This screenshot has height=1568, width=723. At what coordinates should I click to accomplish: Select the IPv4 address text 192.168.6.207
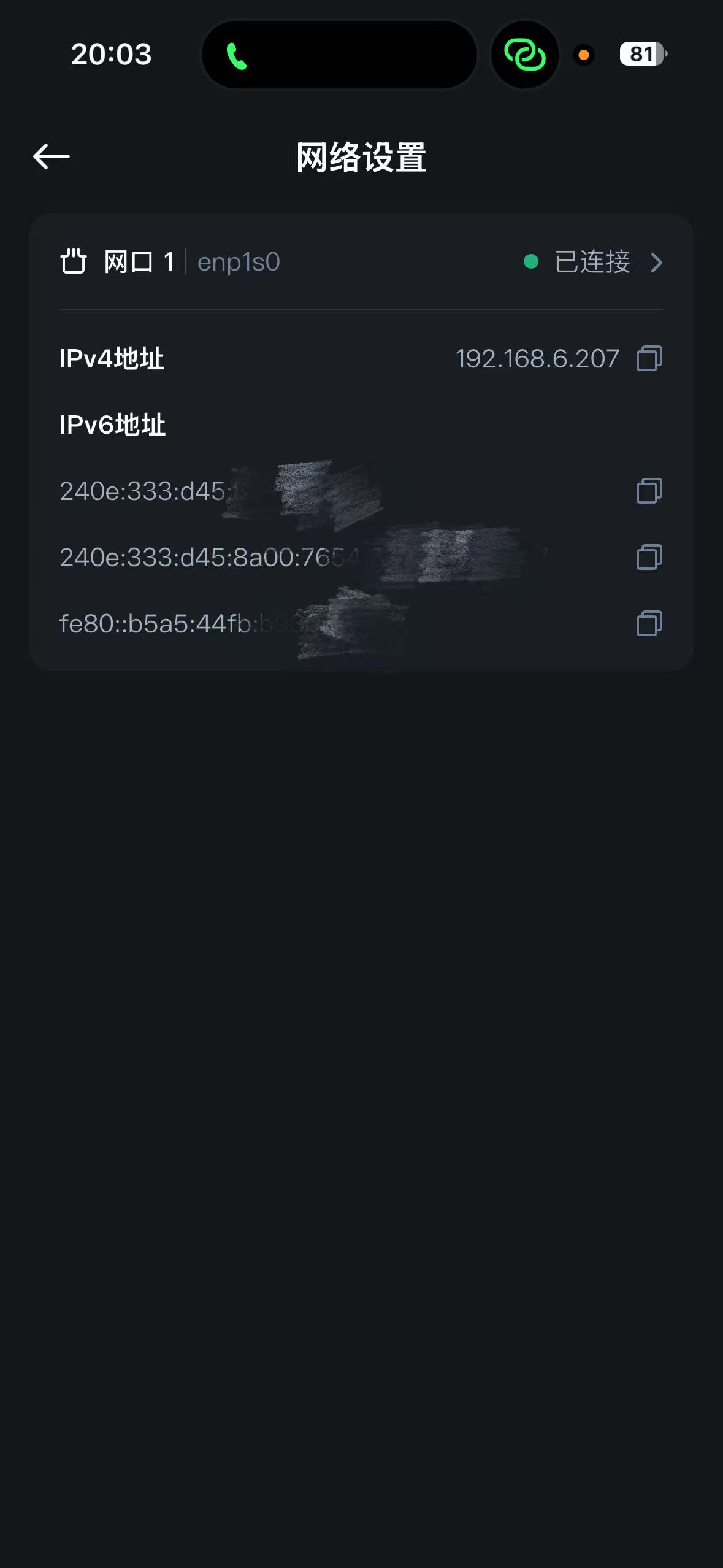tap(538, 359)
